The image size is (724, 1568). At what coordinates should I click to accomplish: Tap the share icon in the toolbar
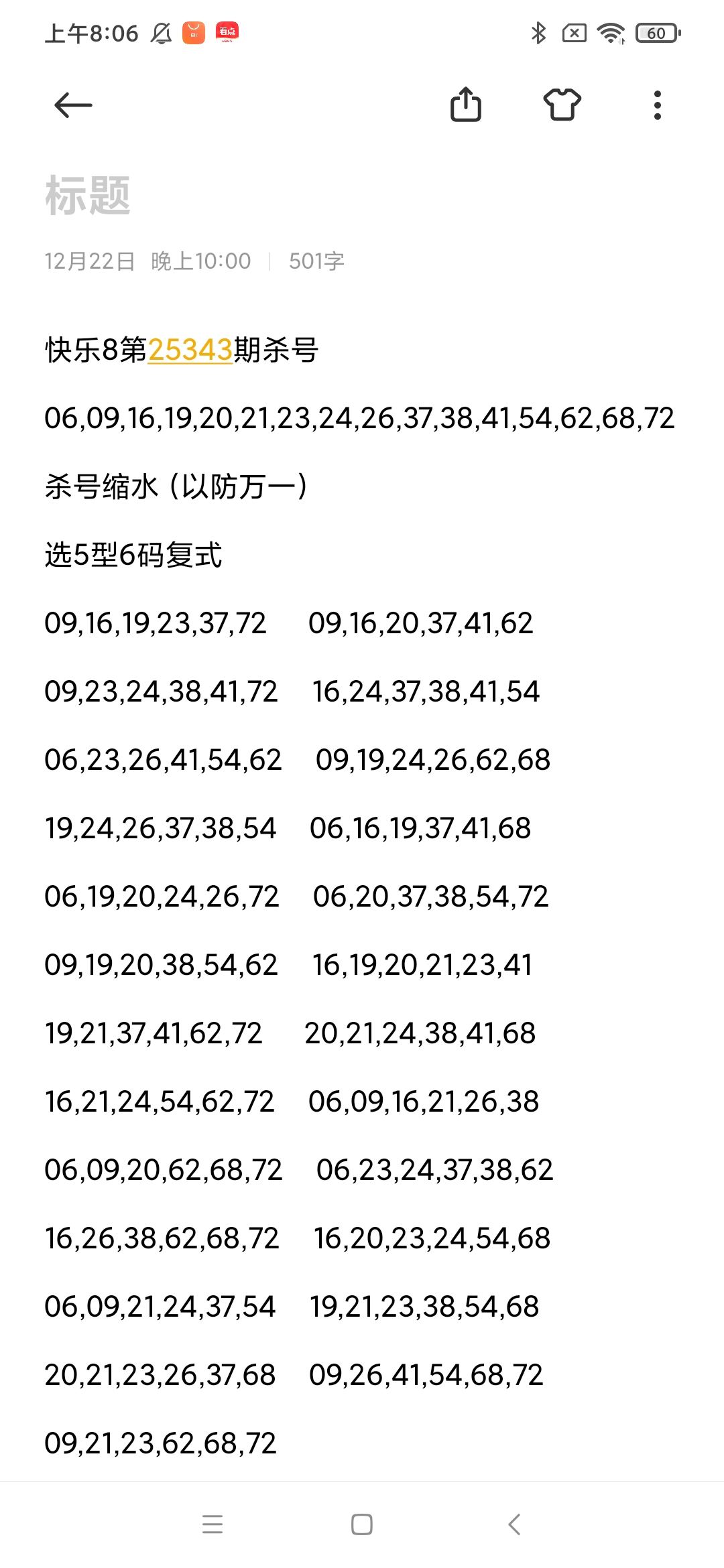[x=466, y=105]
